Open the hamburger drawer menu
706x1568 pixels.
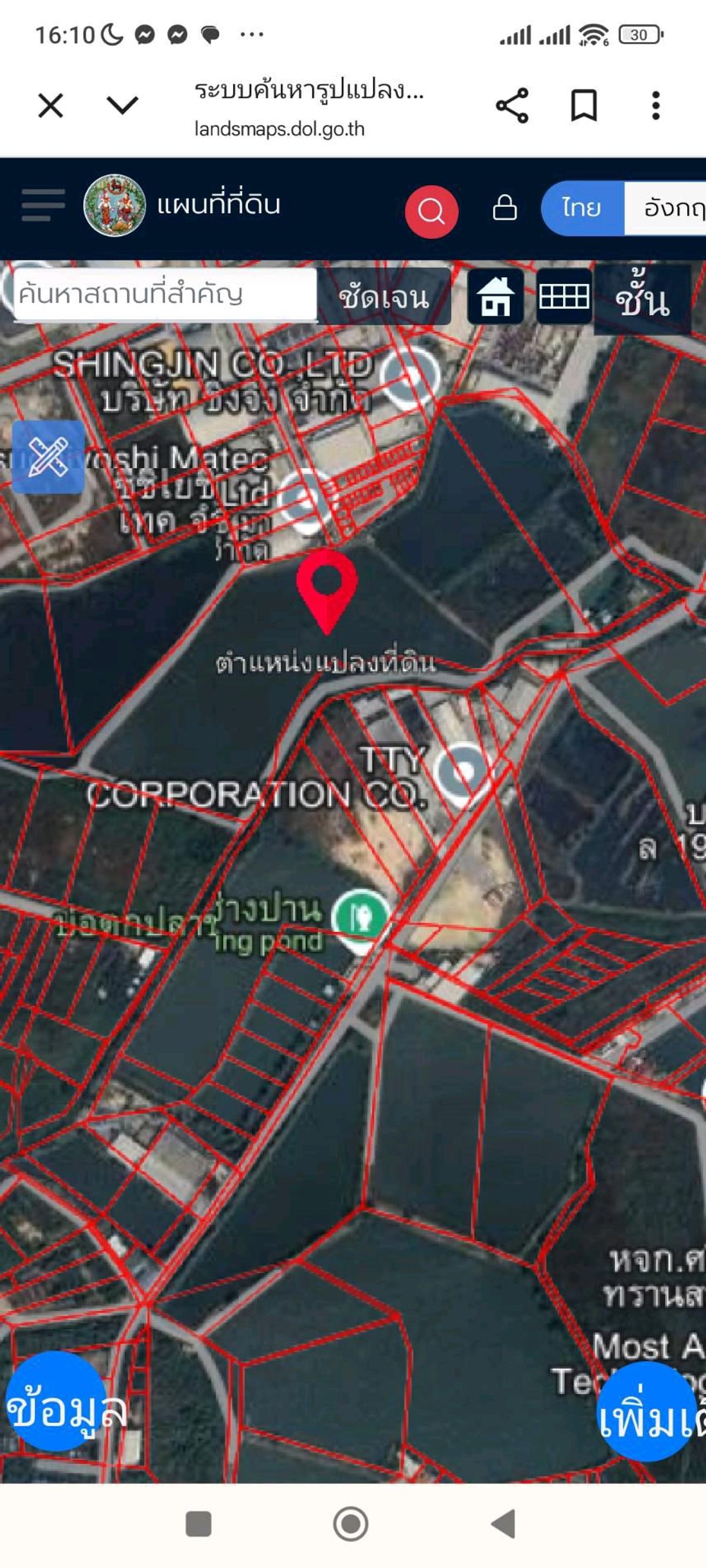pos(44,205)
